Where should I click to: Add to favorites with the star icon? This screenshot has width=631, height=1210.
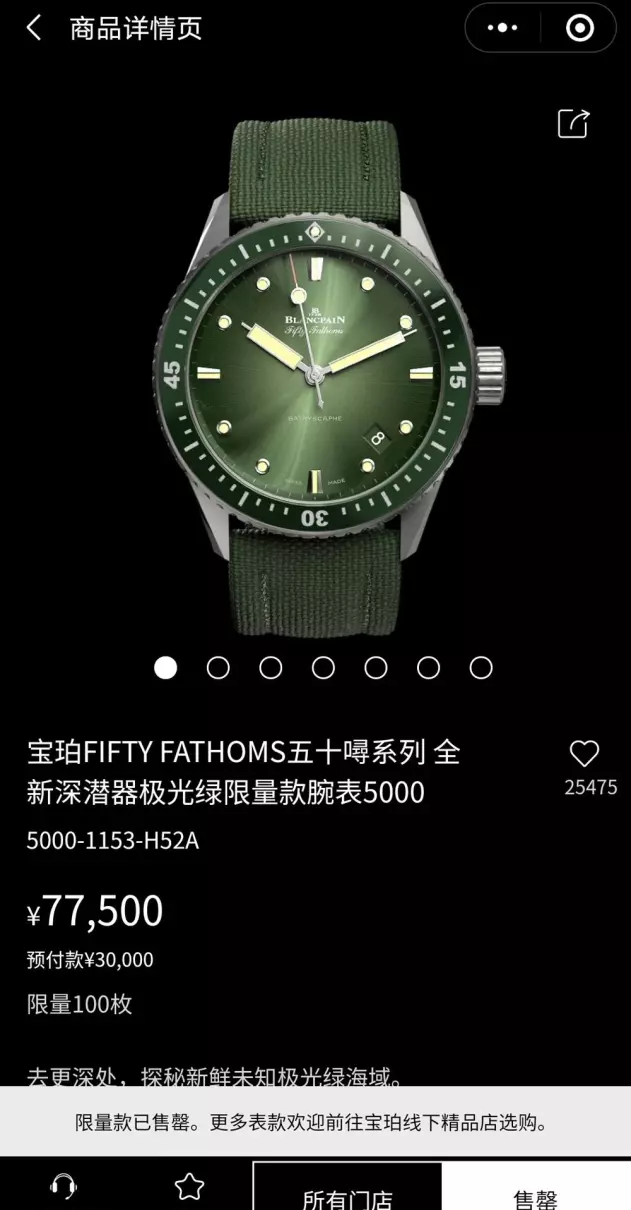189,1187
